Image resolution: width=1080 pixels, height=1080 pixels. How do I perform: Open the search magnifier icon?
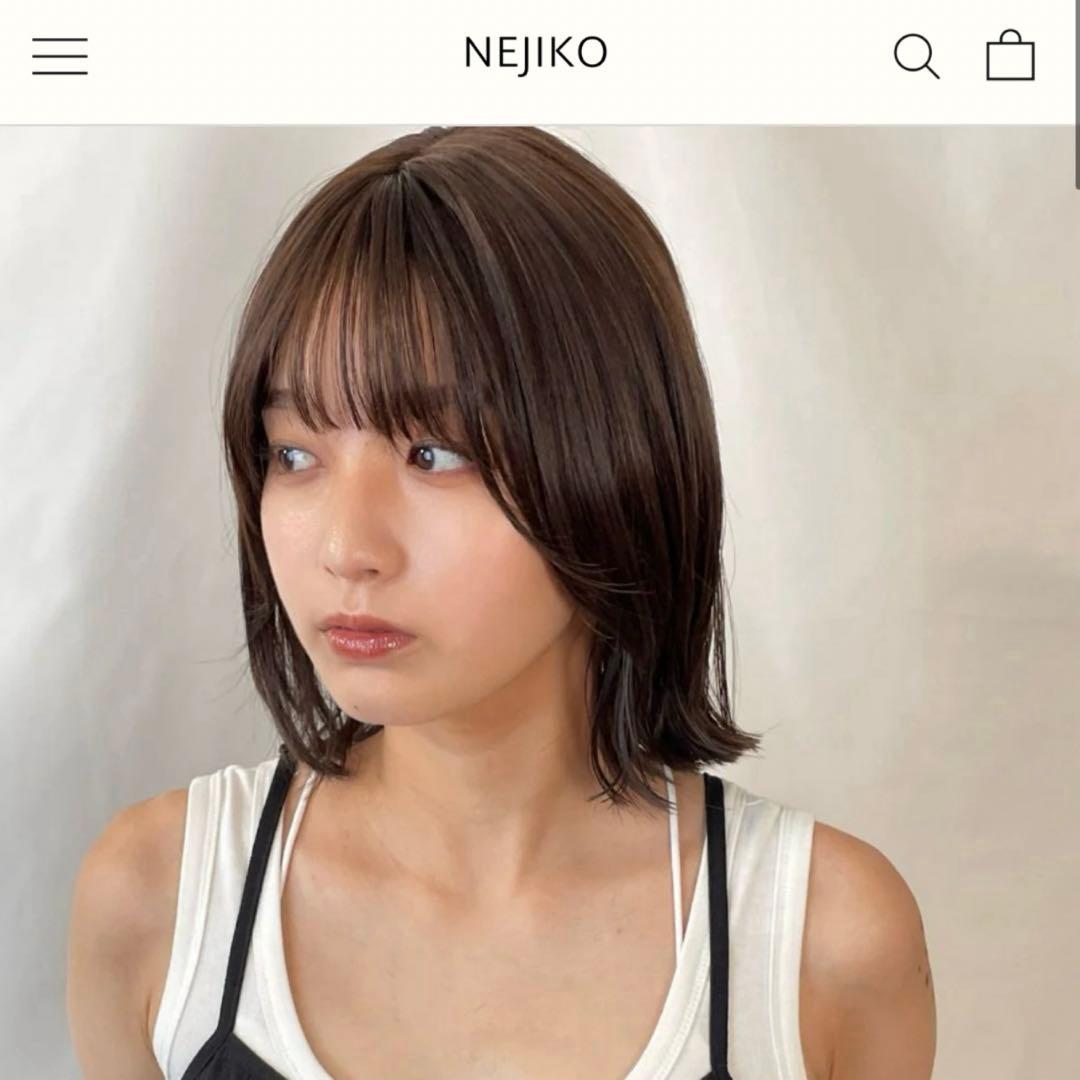pyautogui.click(x=916, y=56)
